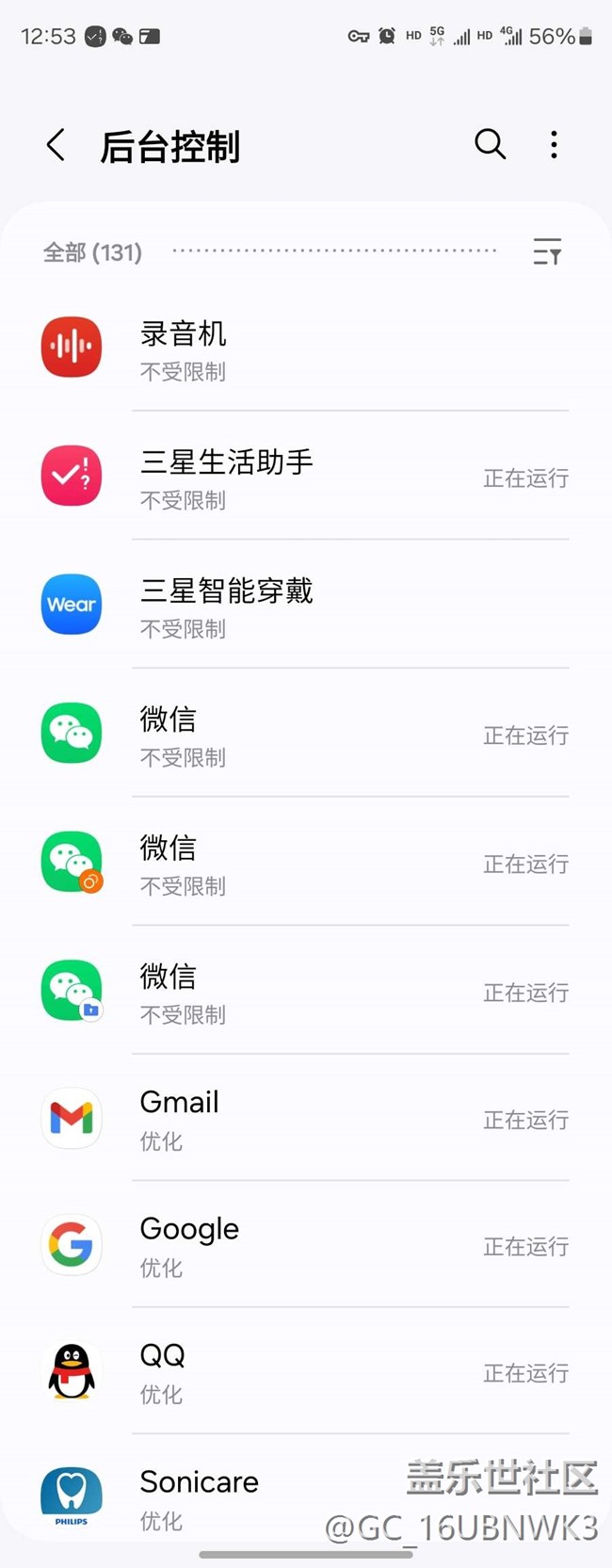Open 微信 entry with blue folder badge

(306, 992)
